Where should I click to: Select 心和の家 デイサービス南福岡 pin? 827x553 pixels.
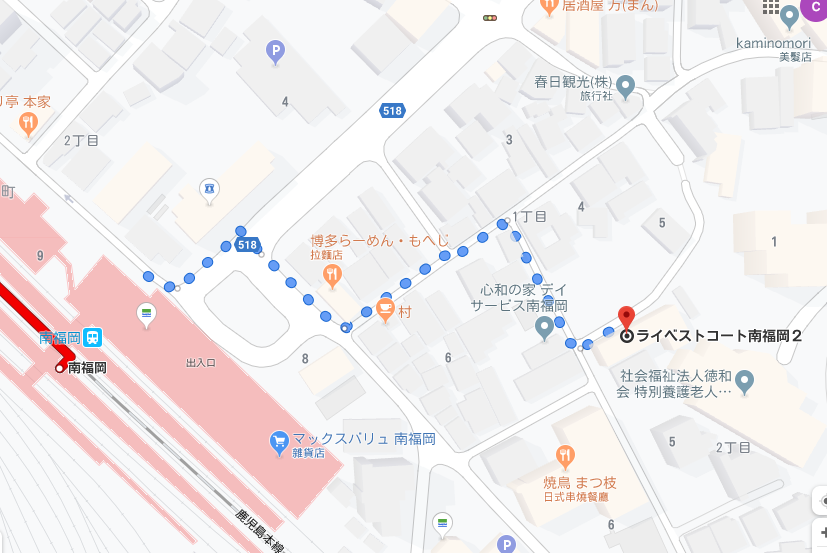click(544, 327)
